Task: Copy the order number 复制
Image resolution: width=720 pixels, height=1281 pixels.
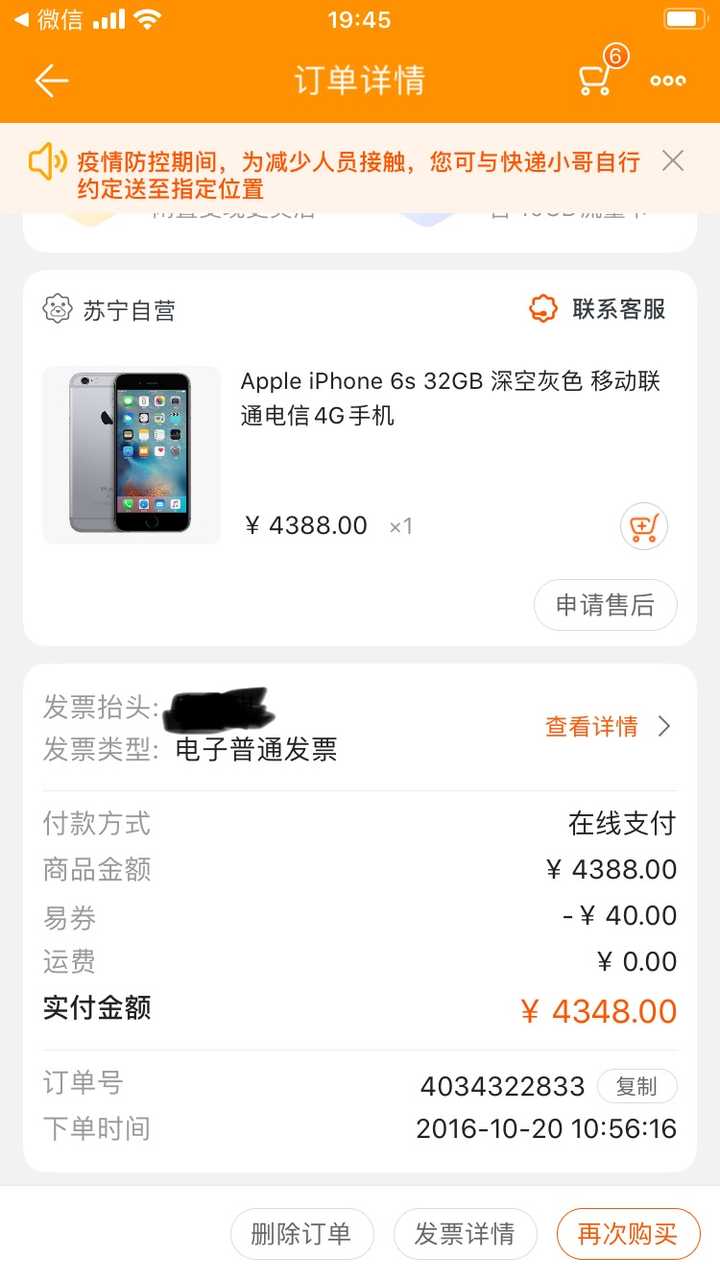Action: [x=636, y=1086]
